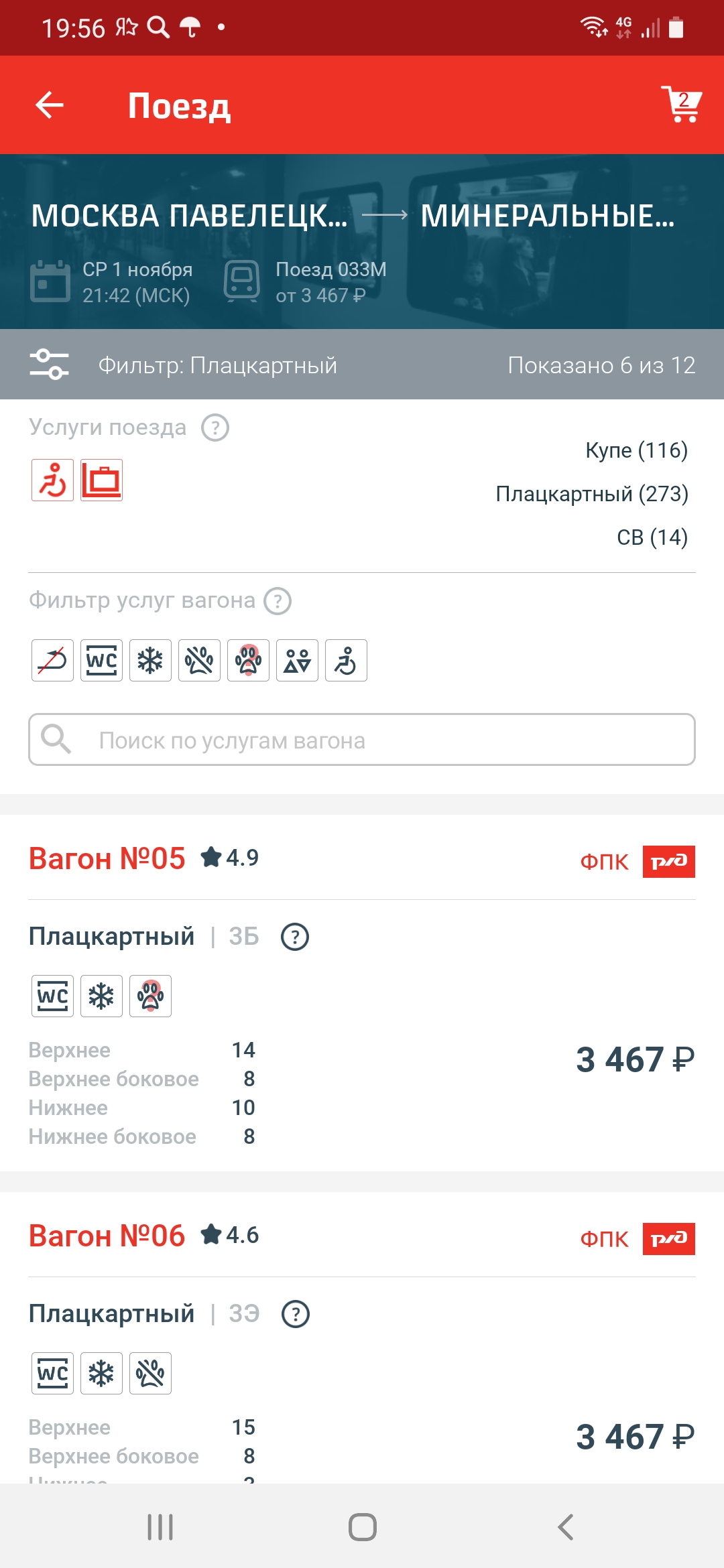Toggle the male and female compartment filter
This screenshot has height=1568, width=724.
[297, 661]
